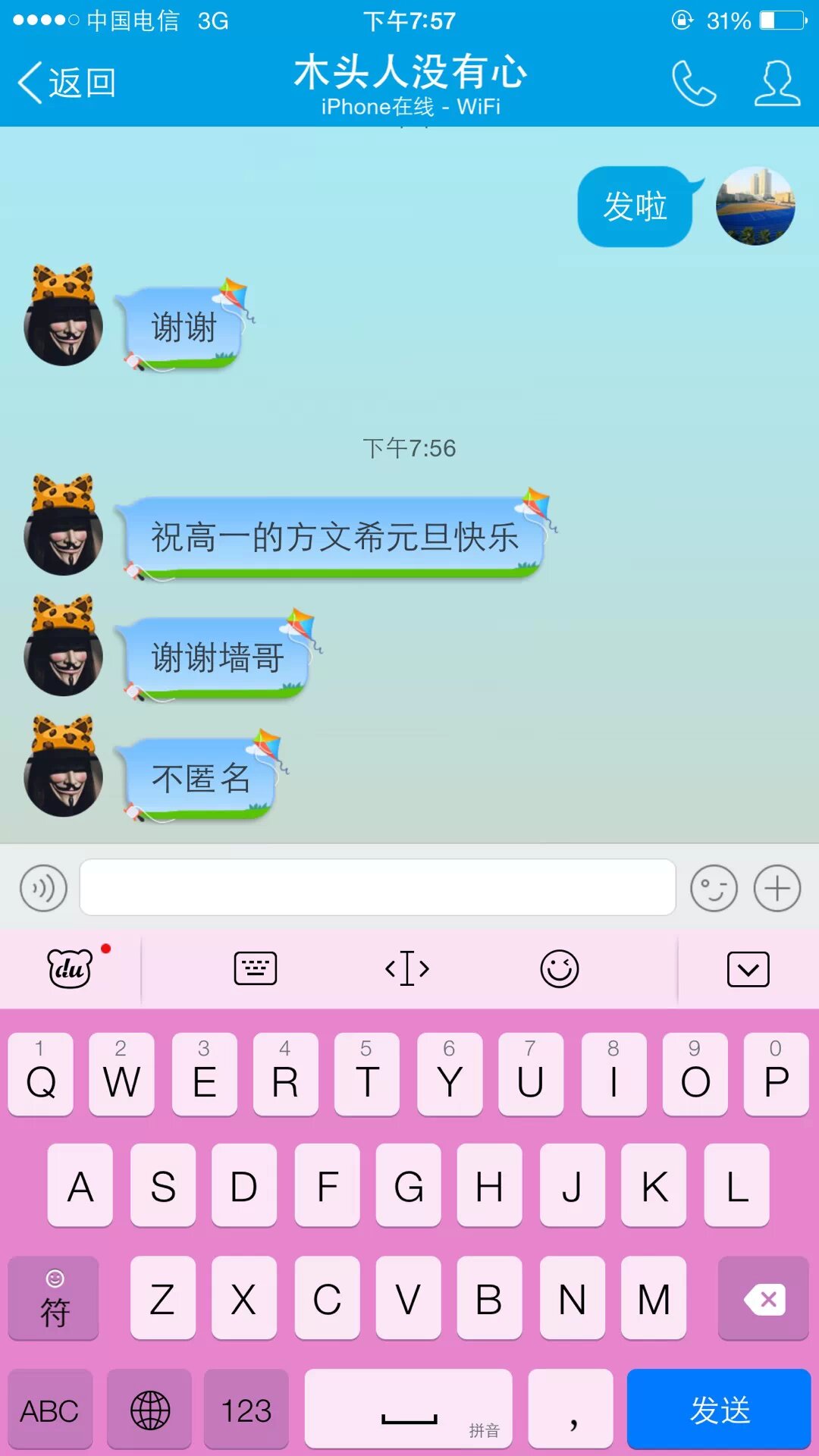Open the keyboard toolbar smiley emoticons
819x1456 pixels.
pos(559,968)
